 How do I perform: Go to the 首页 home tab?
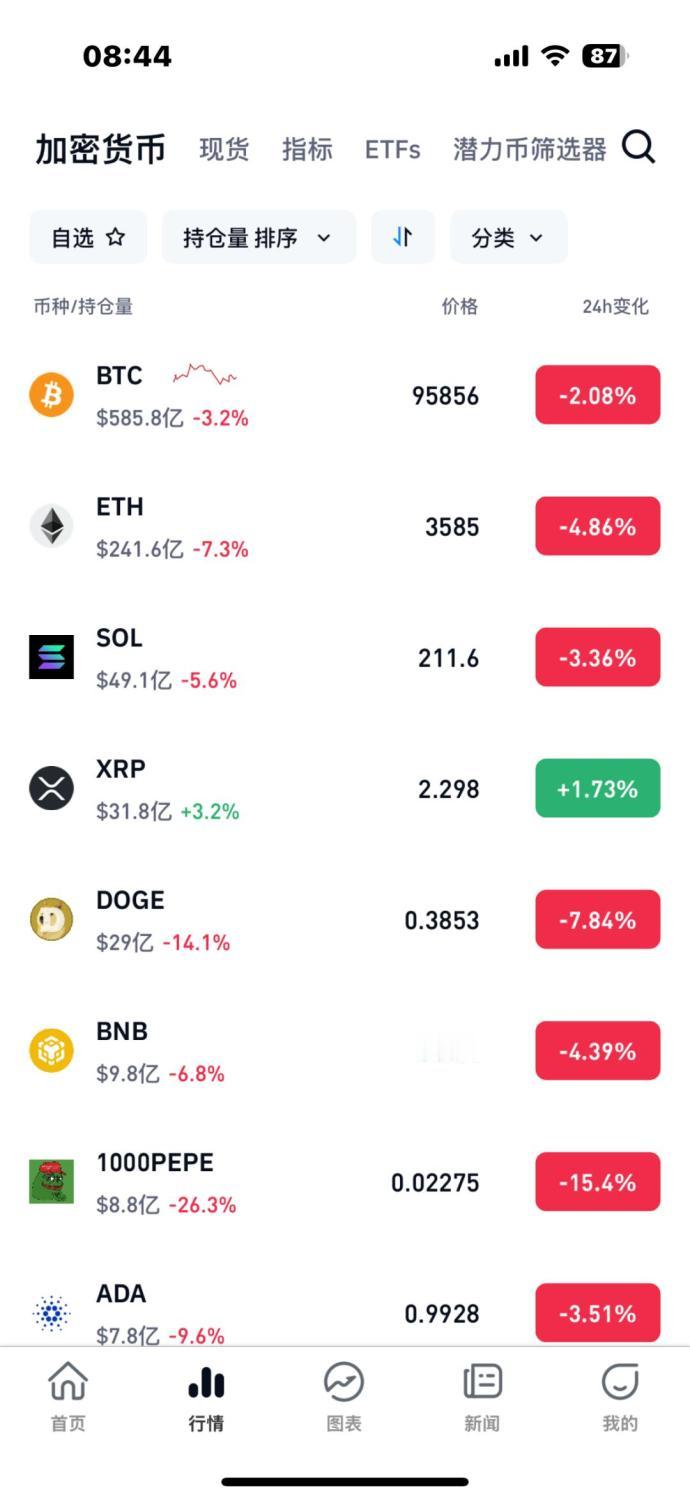(x=69, y=1397)
